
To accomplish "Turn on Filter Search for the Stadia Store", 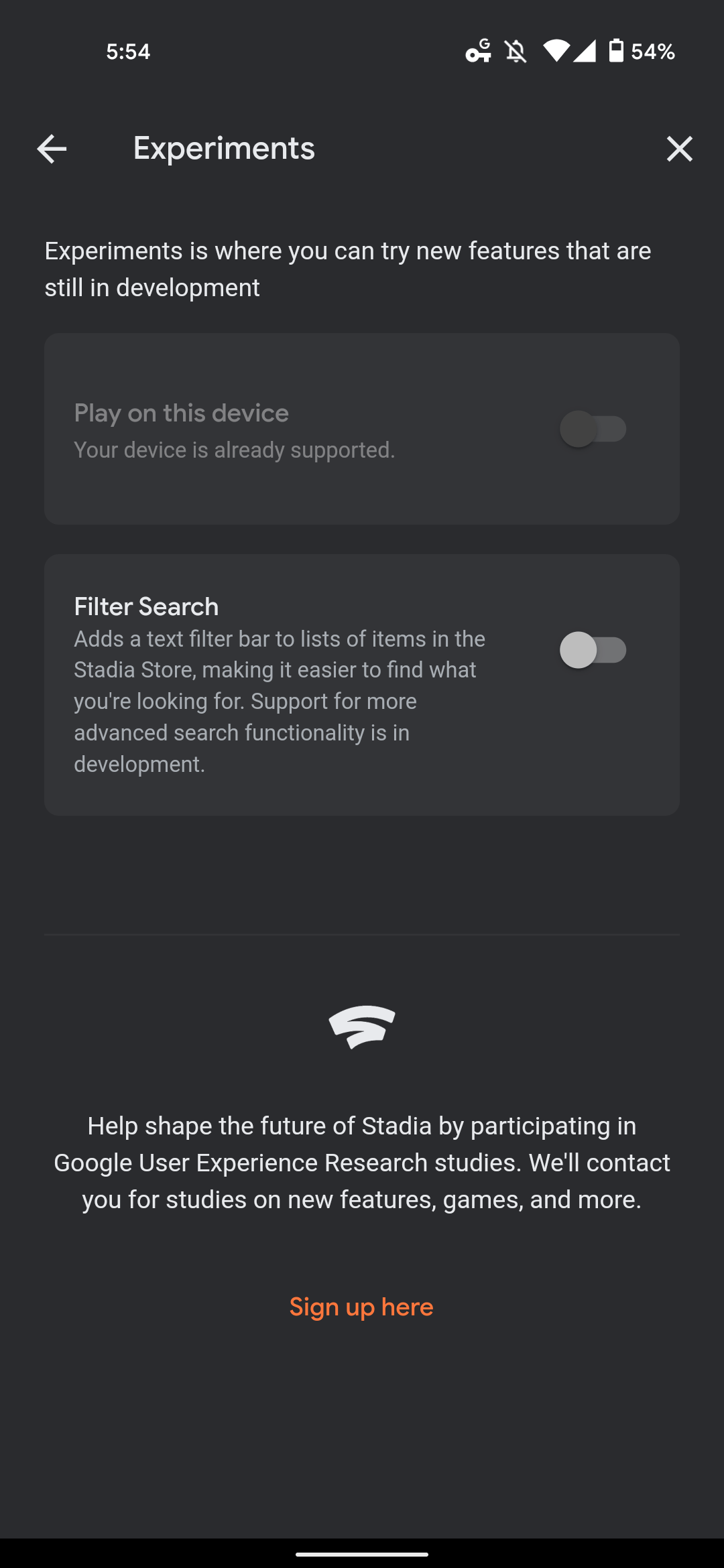I will 593,649.
